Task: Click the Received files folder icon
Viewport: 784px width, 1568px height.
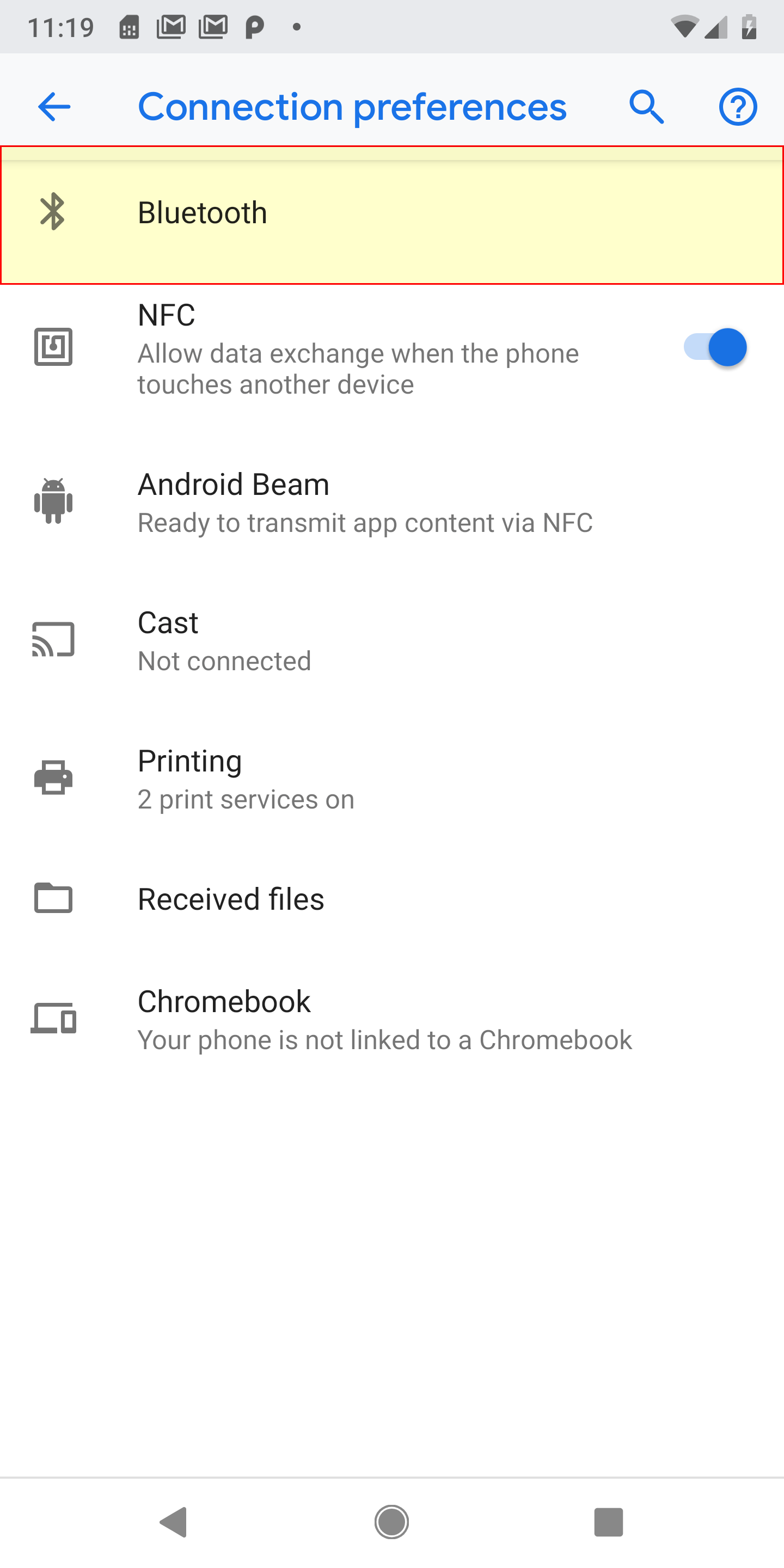Action: pos(53,898)
